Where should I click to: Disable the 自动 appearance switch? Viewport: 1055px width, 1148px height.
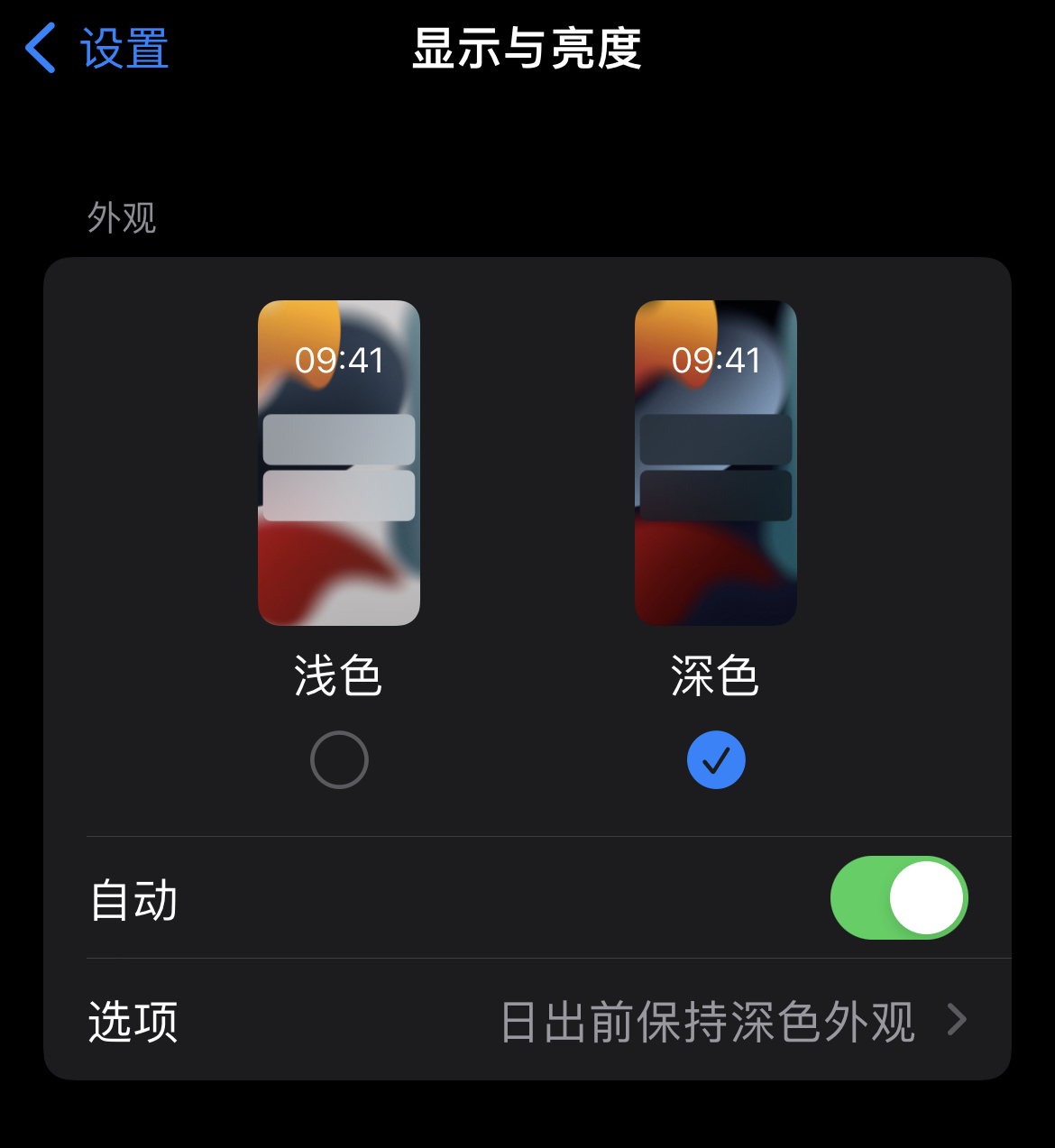click(x=899, y=898)
